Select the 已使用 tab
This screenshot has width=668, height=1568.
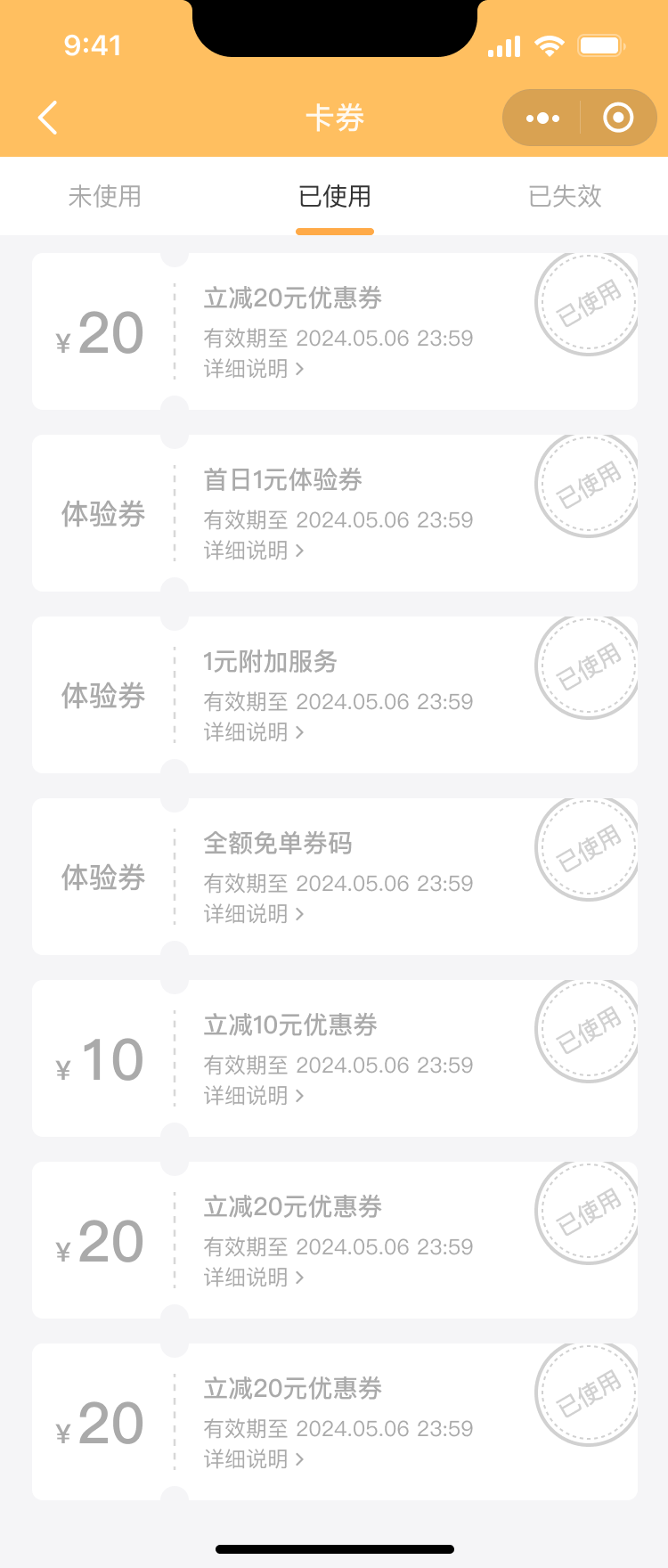[x=335, y=196]
